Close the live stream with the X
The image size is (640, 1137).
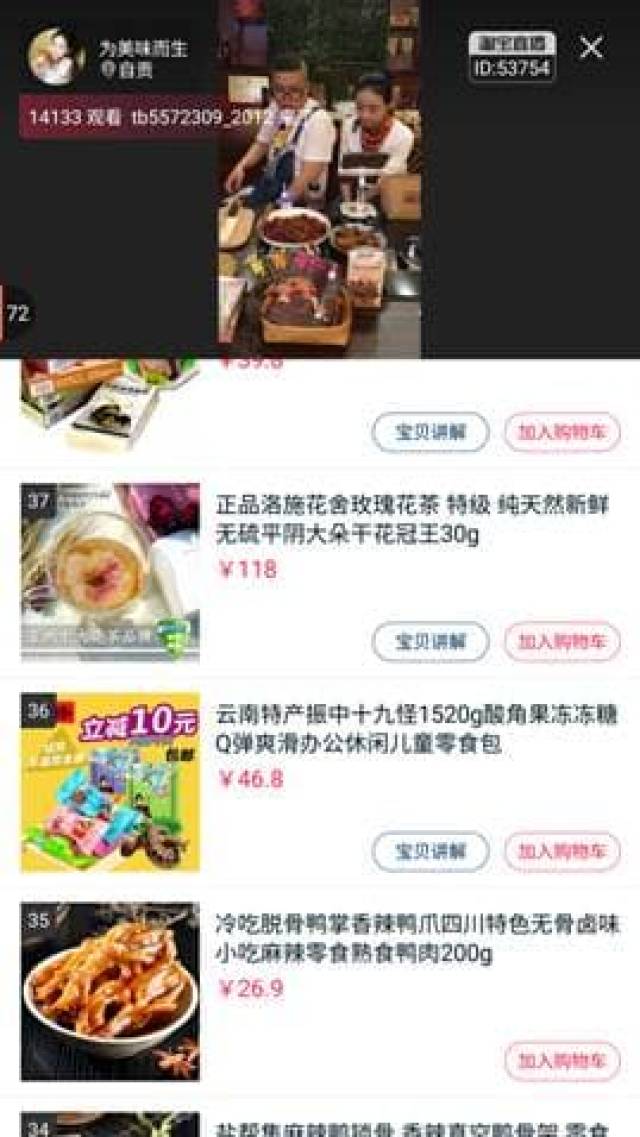click(592, 47)
